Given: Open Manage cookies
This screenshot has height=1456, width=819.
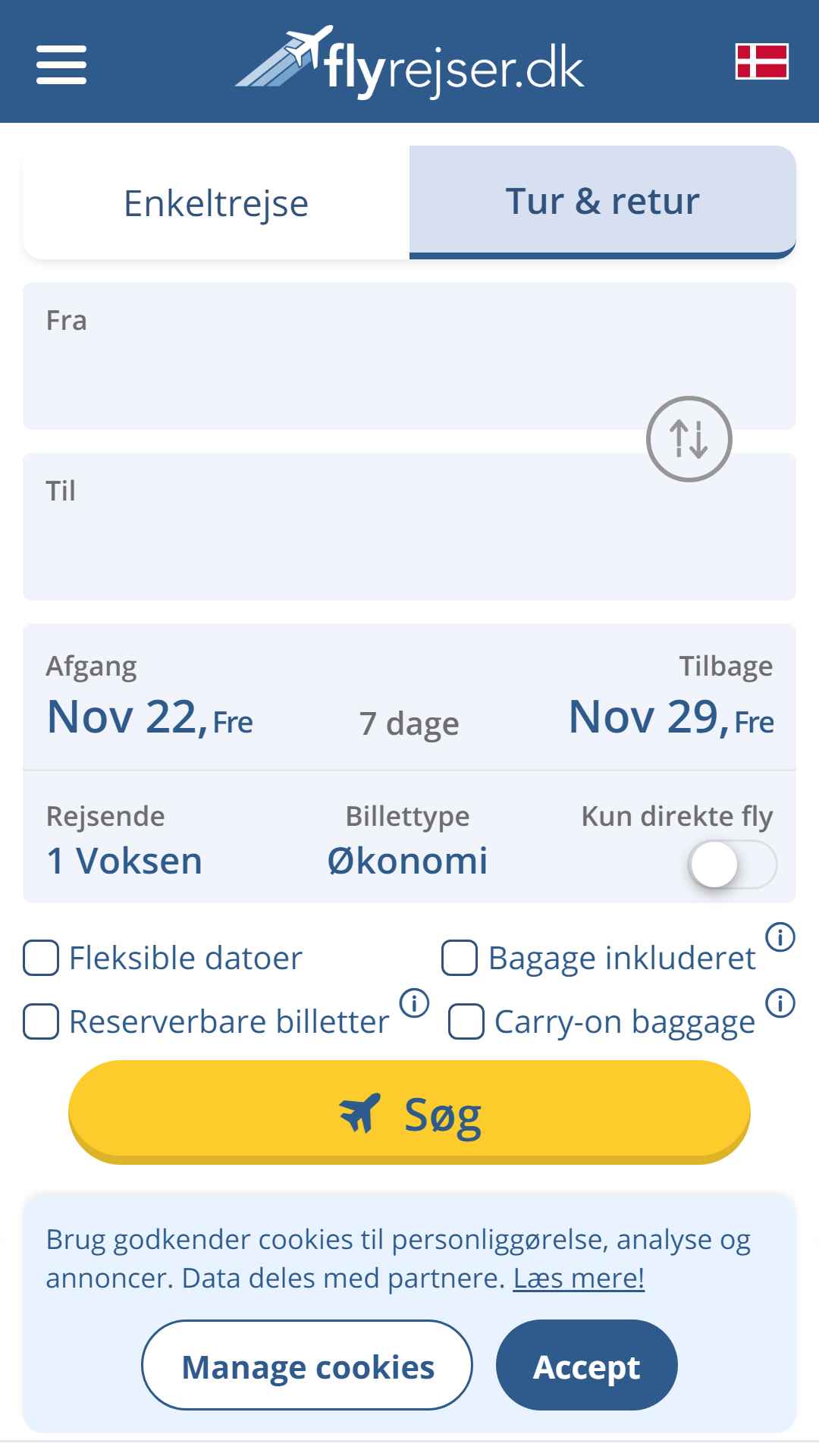Looking at the screenshot, I should coord(307,1365).
